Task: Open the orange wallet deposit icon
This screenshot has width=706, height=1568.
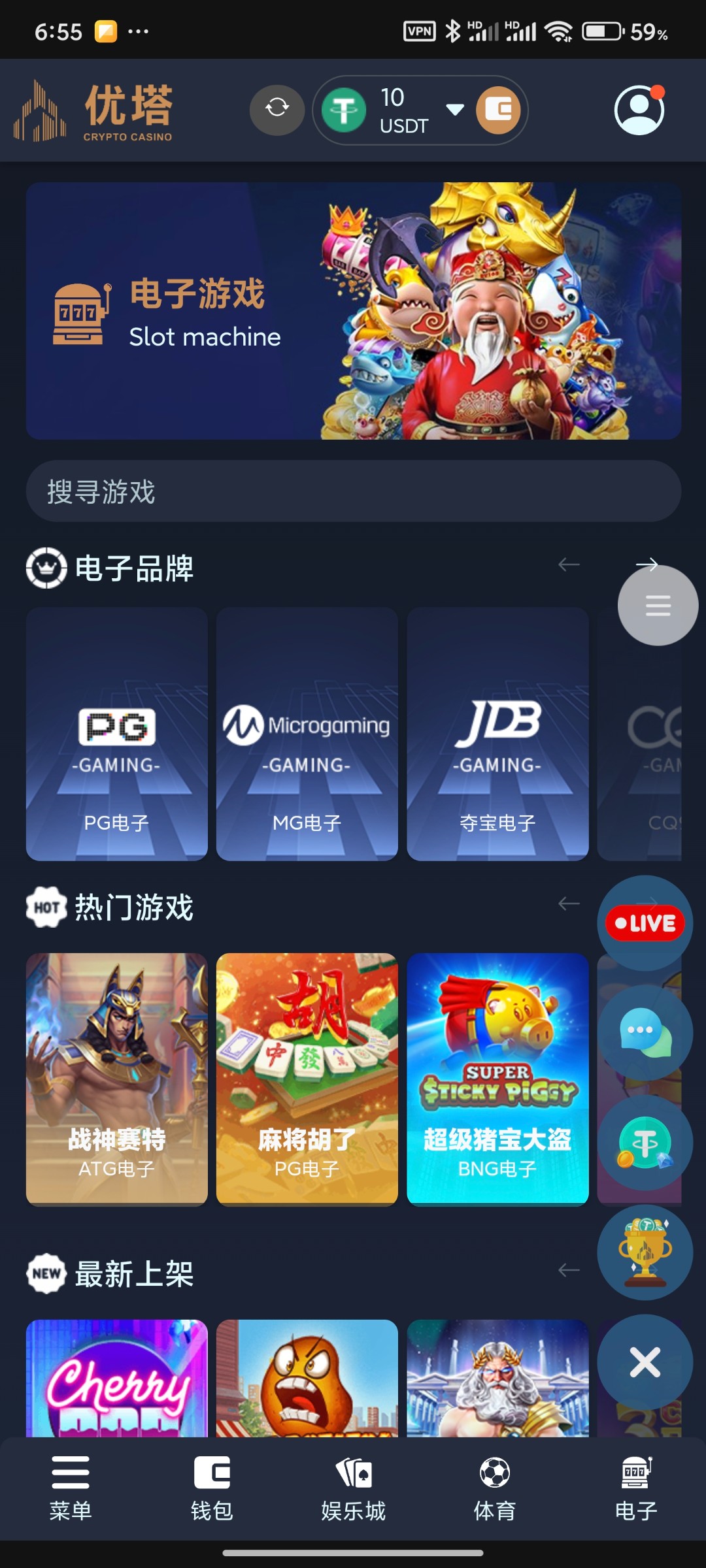Action: [499, 109]
